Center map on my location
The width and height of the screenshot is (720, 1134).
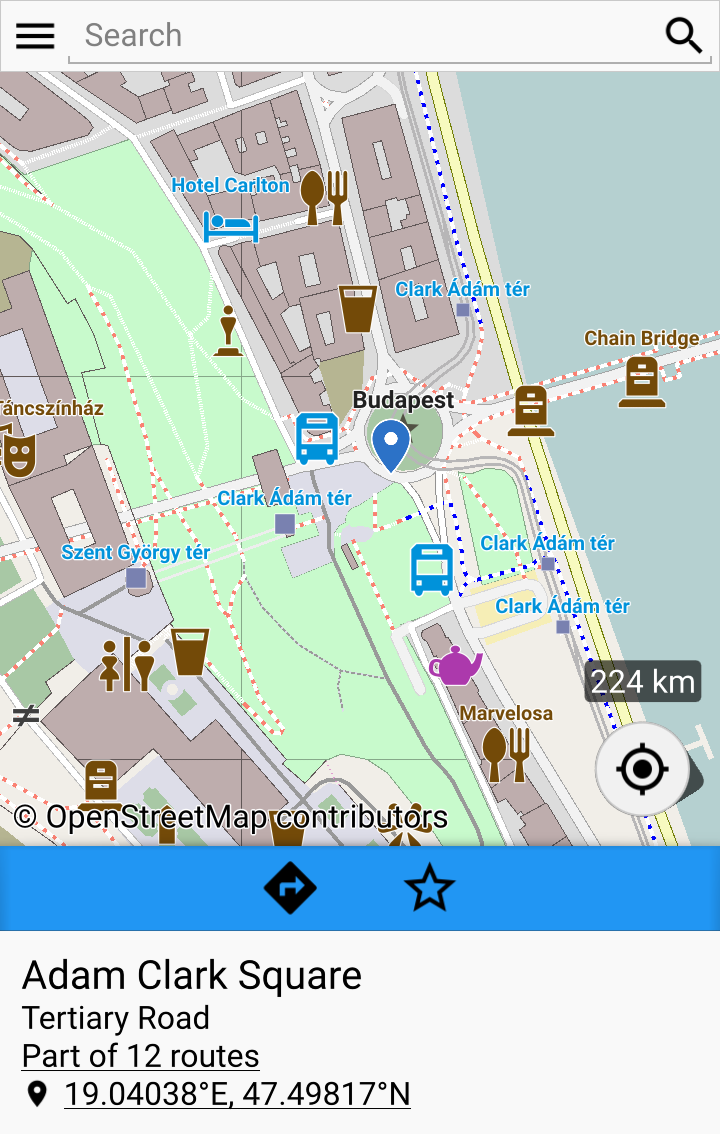tap(642, 769)
